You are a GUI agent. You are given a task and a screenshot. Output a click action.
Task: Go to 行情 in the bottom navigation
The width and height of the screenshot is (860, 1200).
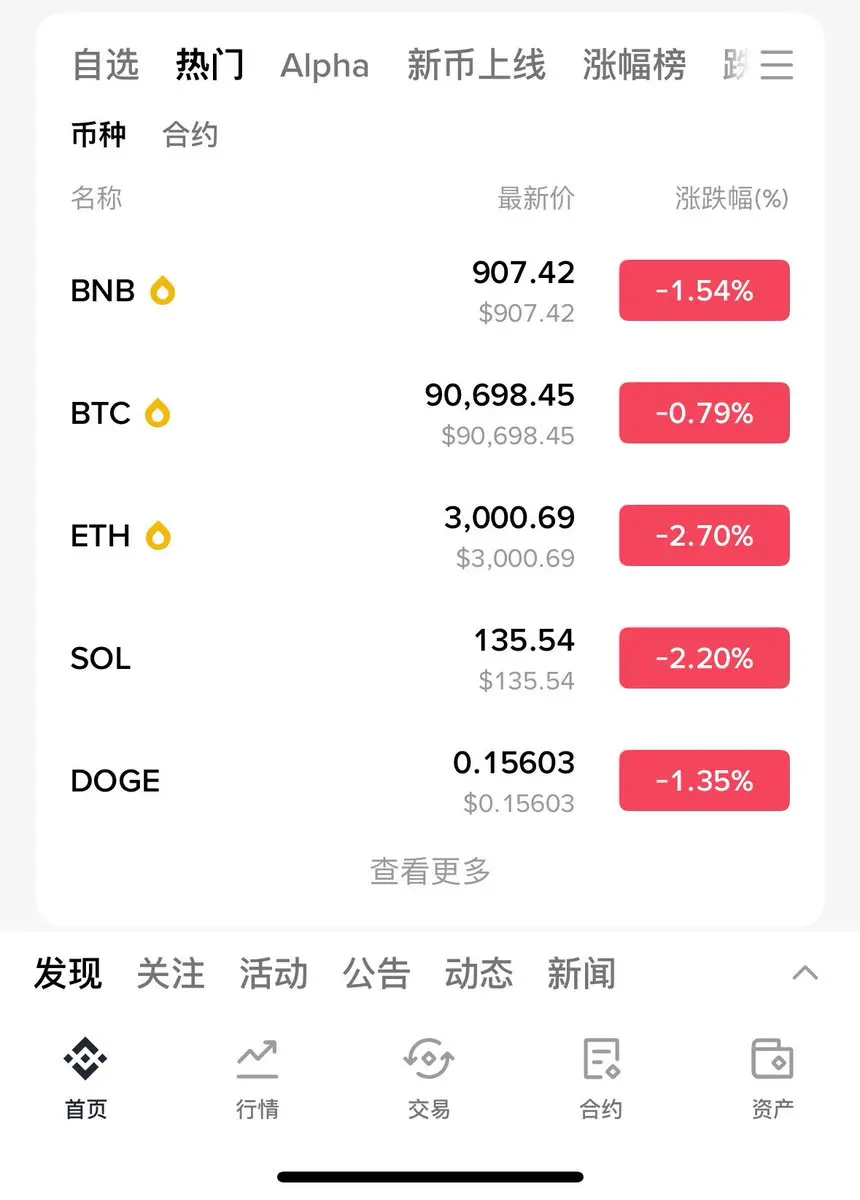pyautogui.click(x=257, y=1078)
